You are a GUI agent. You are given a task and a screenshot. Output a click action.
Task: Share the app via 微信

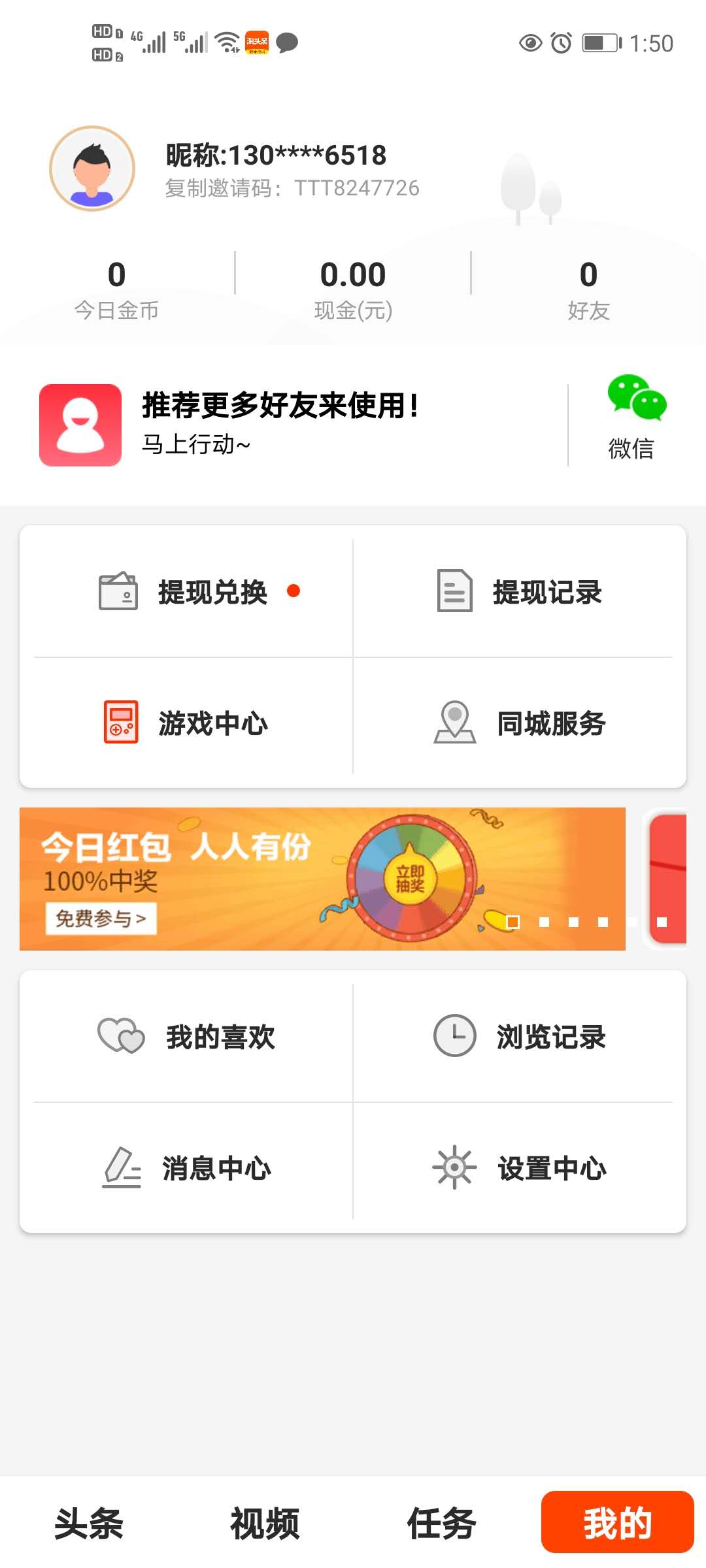click(631, 418)
